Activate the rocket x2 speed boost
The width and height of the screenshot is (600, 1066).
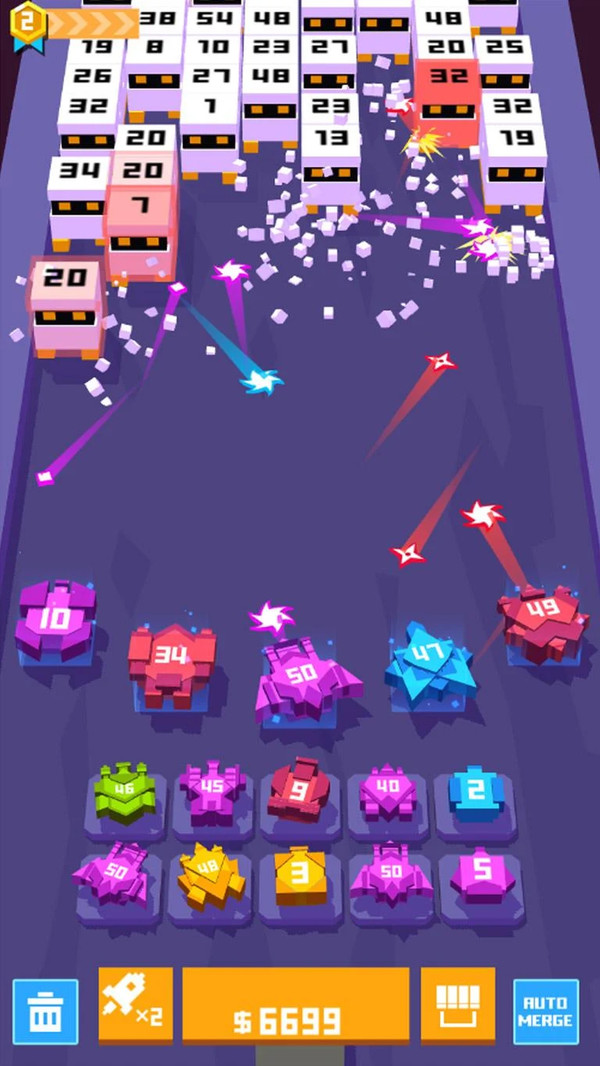[x=135, y=1004]
